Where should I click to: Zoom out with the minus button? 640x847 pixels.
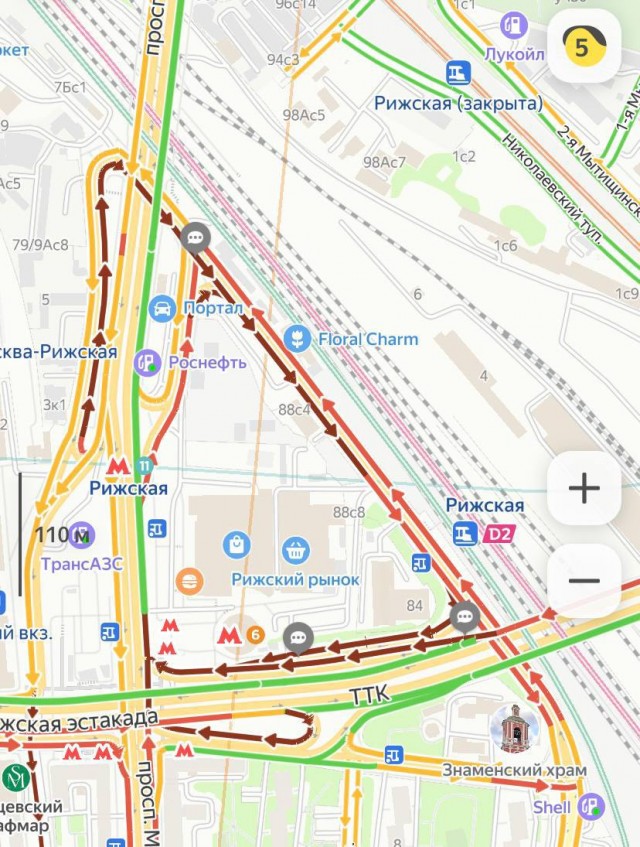583,581
